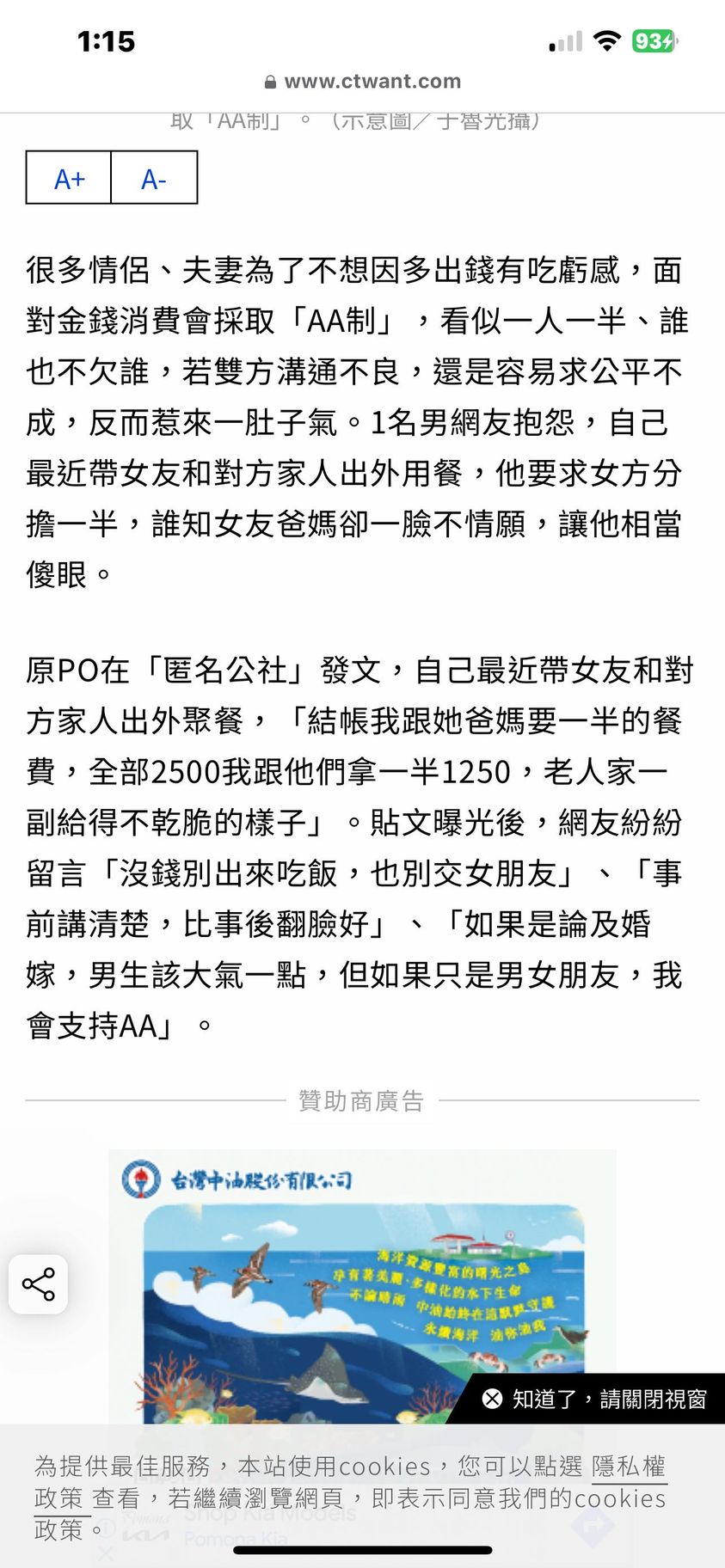The image size is (725, 1568).
Task: Decrease font size with A- button
Action: [154, 178]
